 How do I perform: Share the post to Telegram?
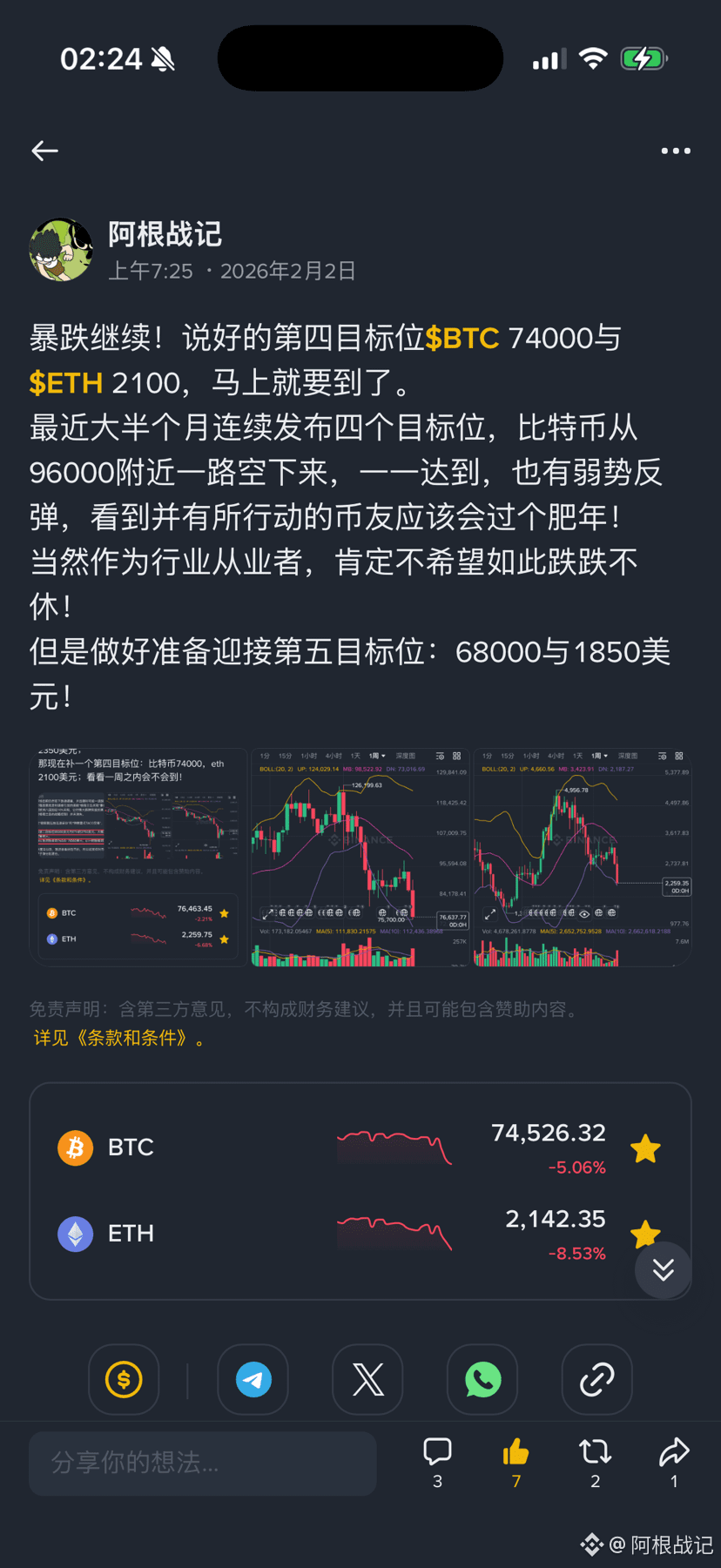pos(253,1379)
